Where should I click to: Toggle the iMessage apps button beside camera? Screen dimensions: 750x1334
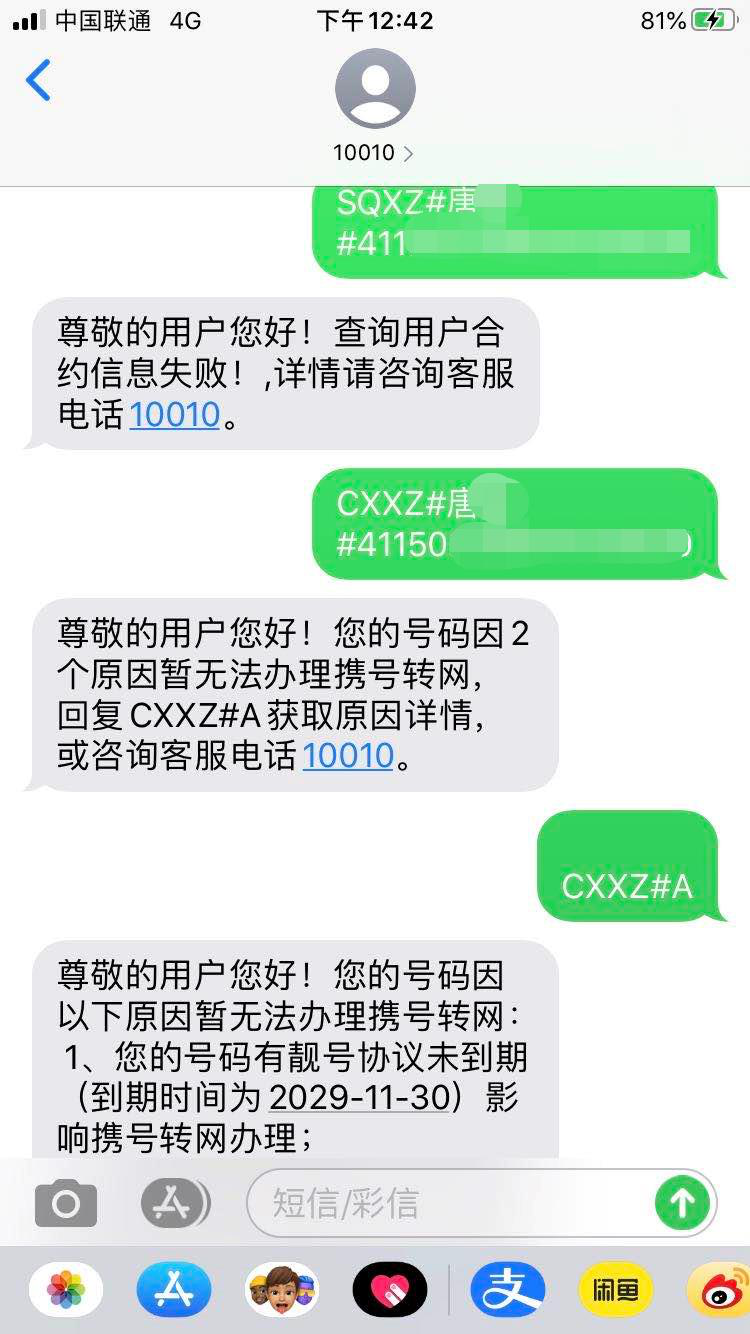pos(175,1203)
